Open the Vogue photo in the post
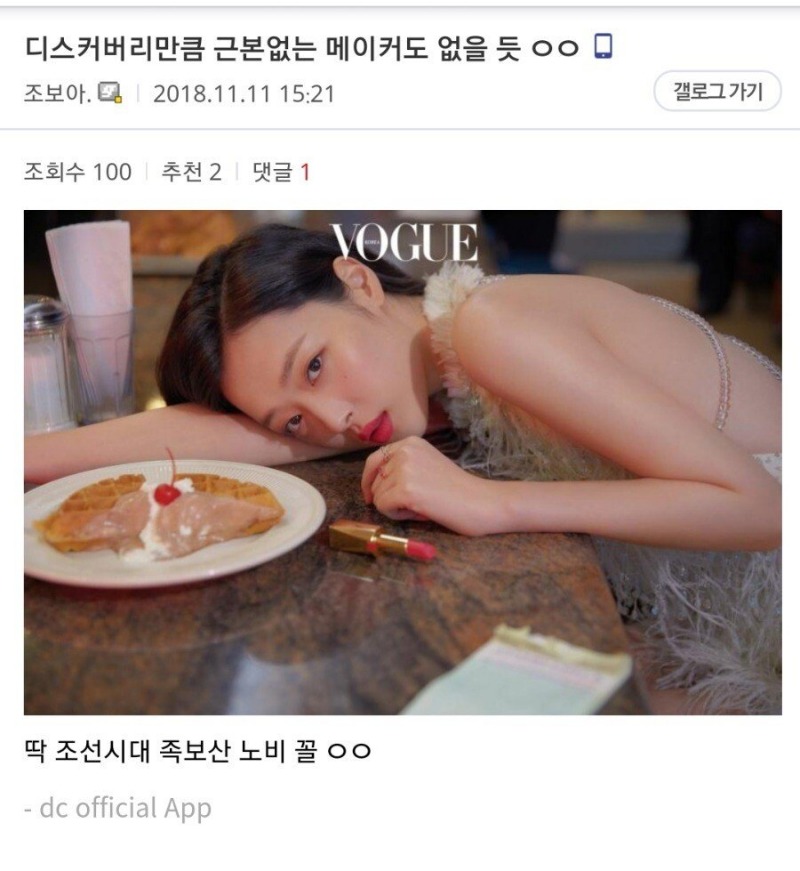Image resolution: width=800 pixels, height=871 pixels. [403, 462]
